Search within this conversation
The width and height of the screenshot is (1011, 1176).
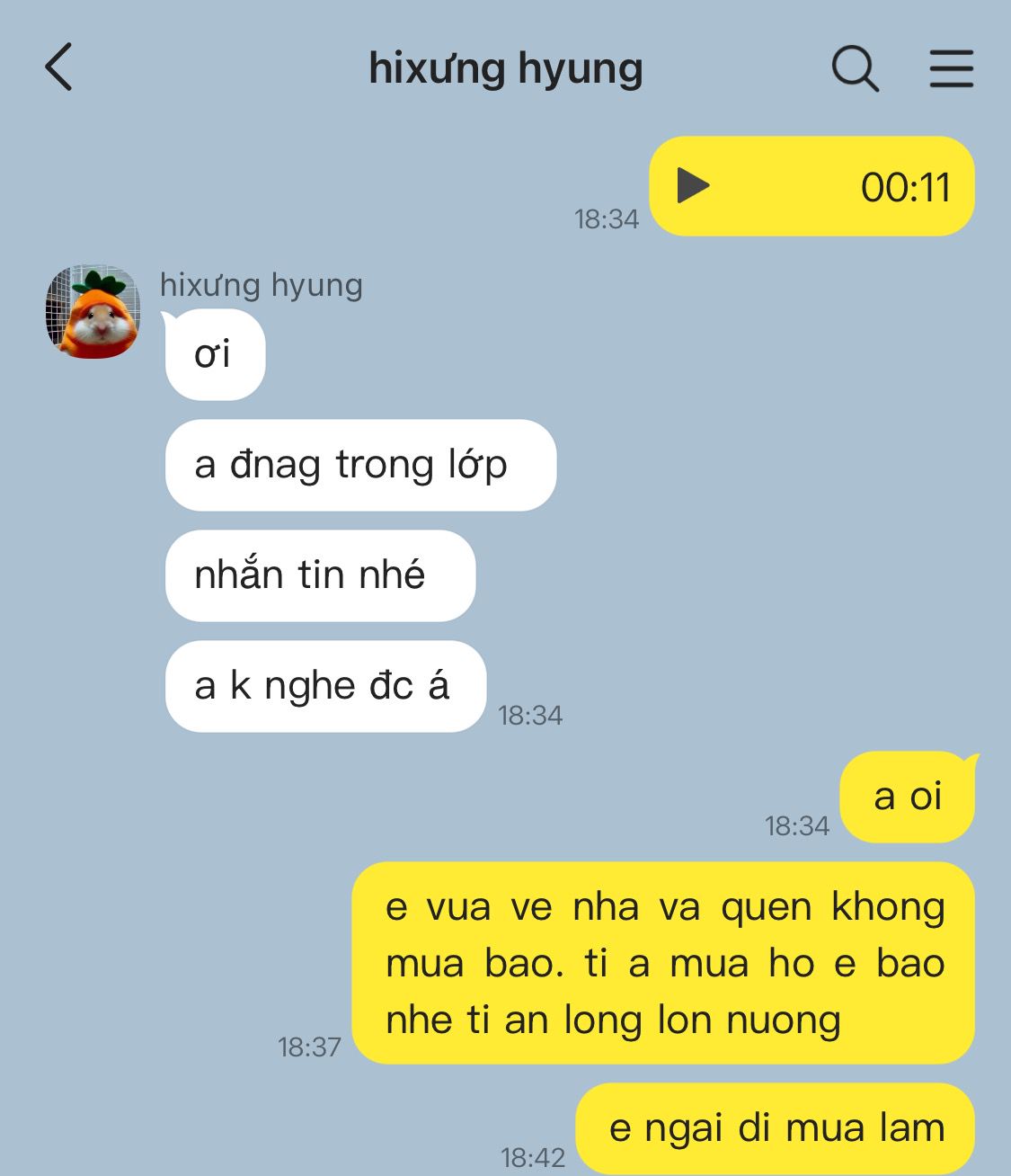pos(855,68)
